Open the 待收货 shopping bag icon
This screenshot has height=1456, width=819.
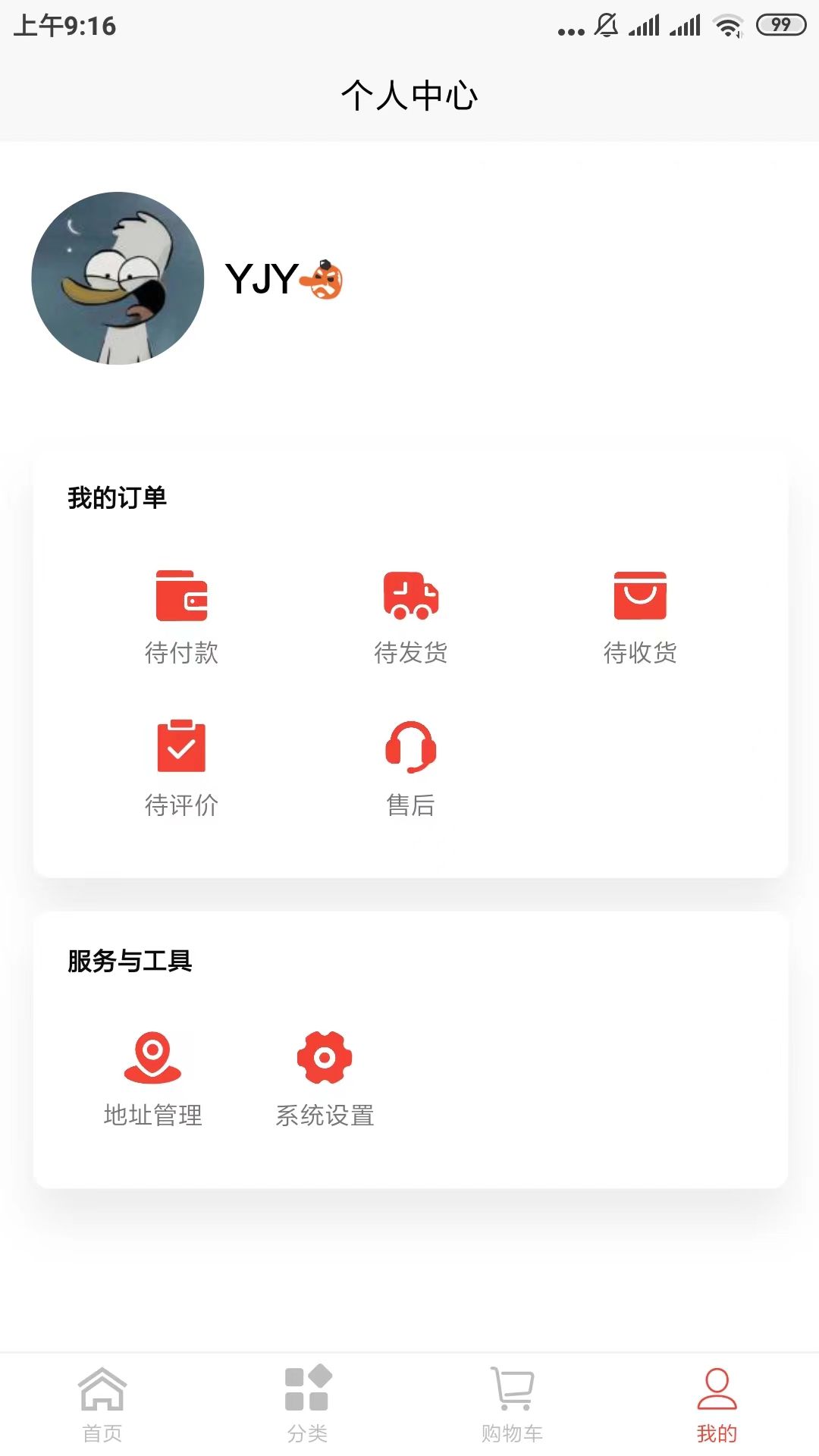point(639,597)
